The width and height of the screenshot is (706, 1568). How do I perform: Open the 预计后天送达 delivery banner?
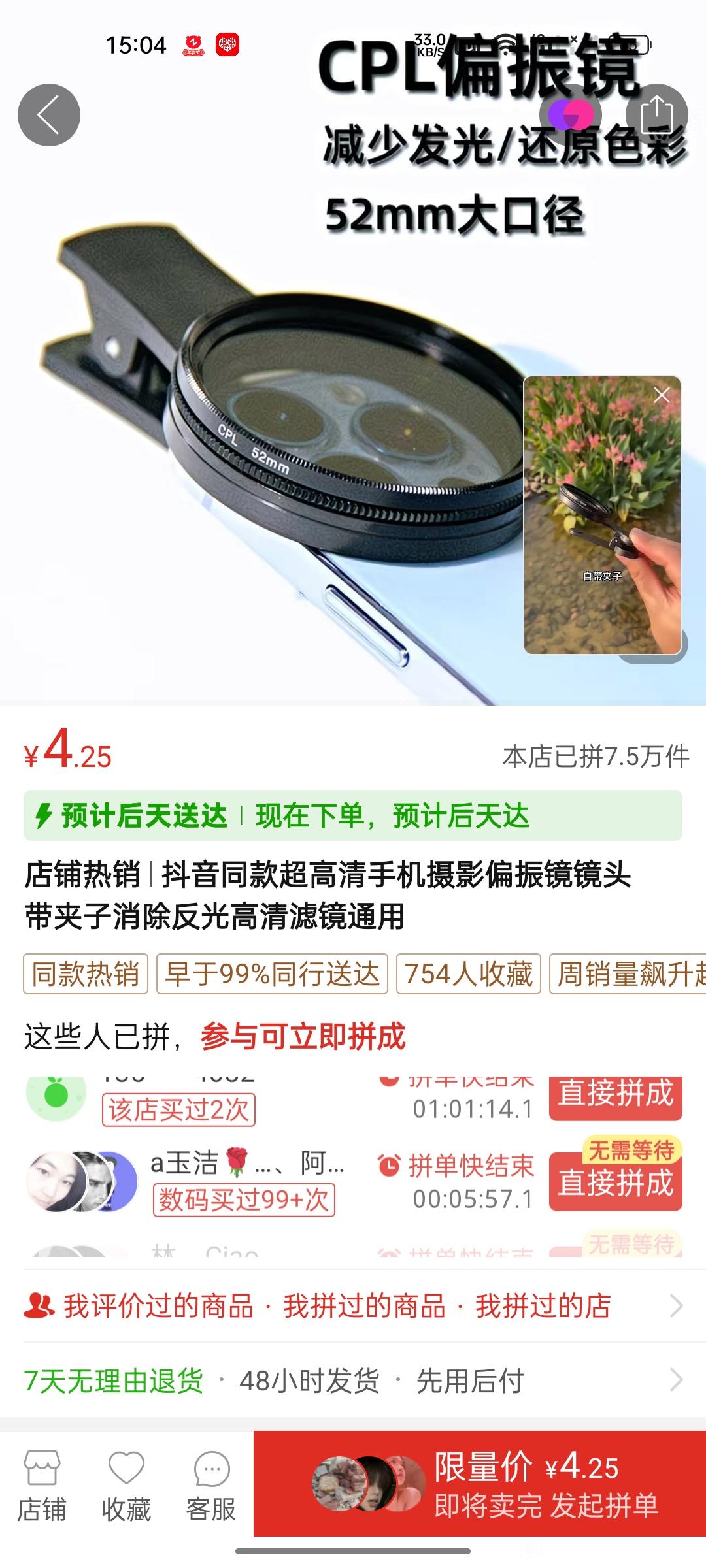[353, 815]
